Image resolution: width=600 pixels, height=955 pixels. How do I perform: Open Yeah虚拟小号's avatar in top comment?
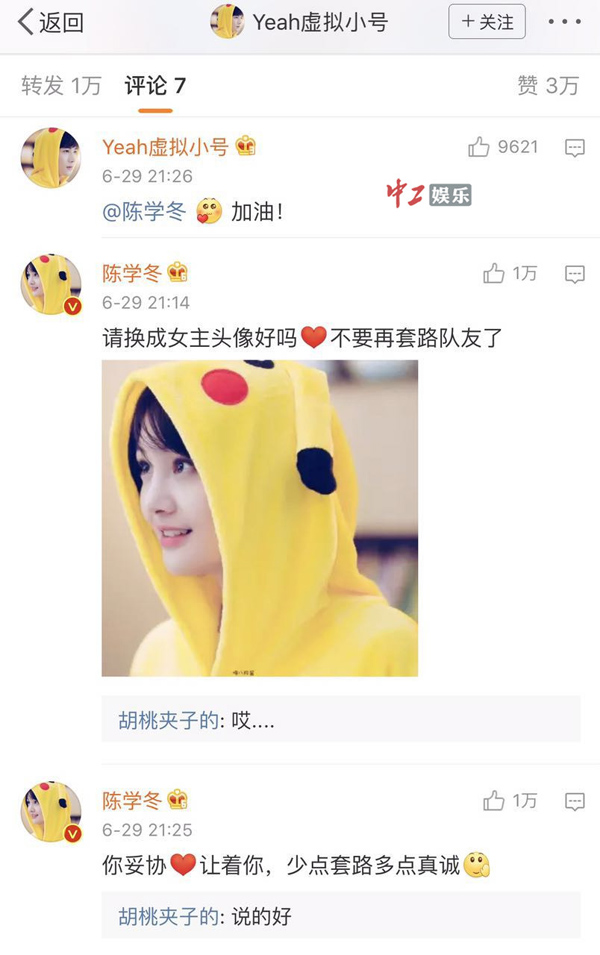51,158
